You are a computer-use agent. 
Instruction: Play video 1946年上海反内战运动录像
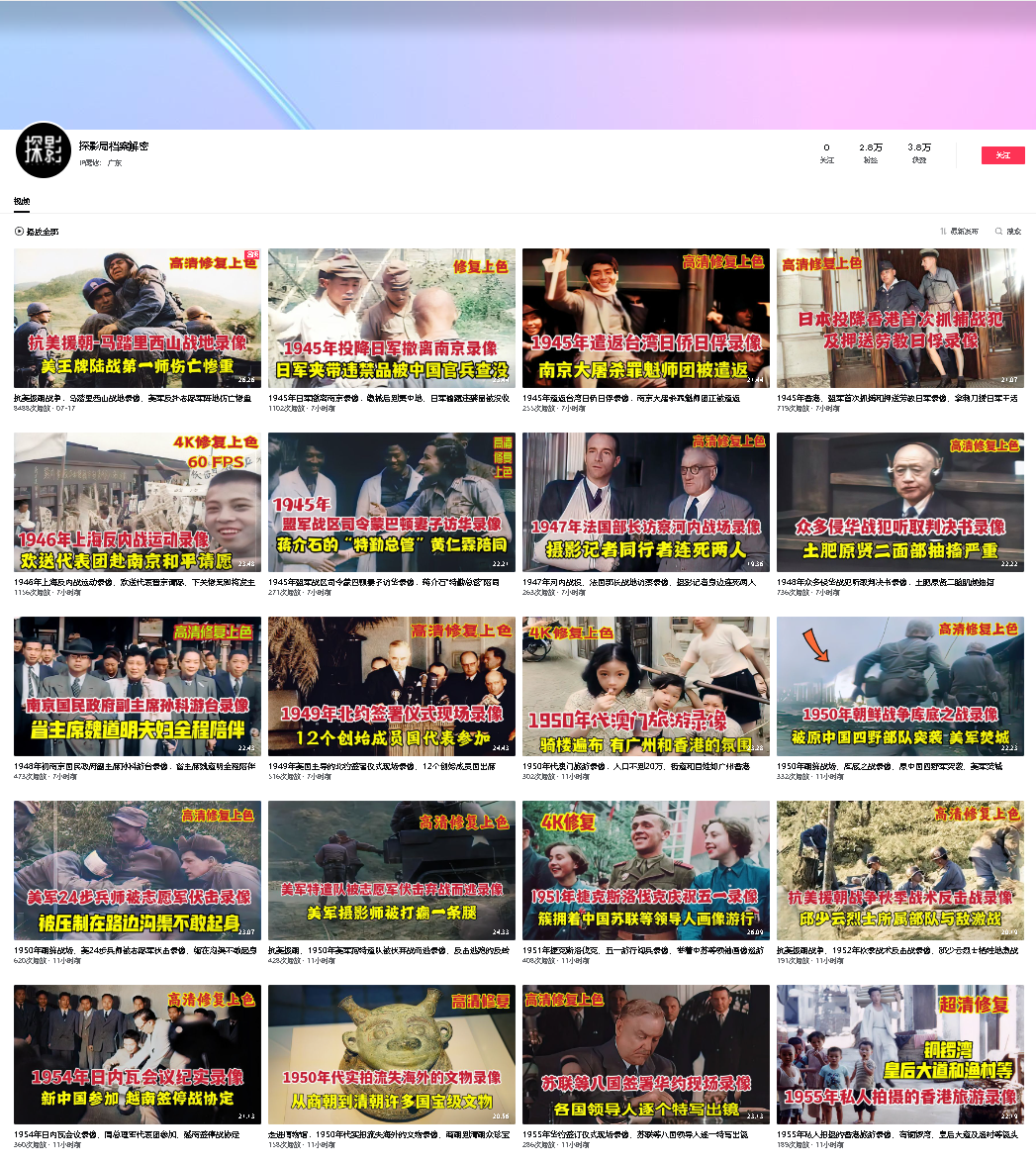pos(138,502)
